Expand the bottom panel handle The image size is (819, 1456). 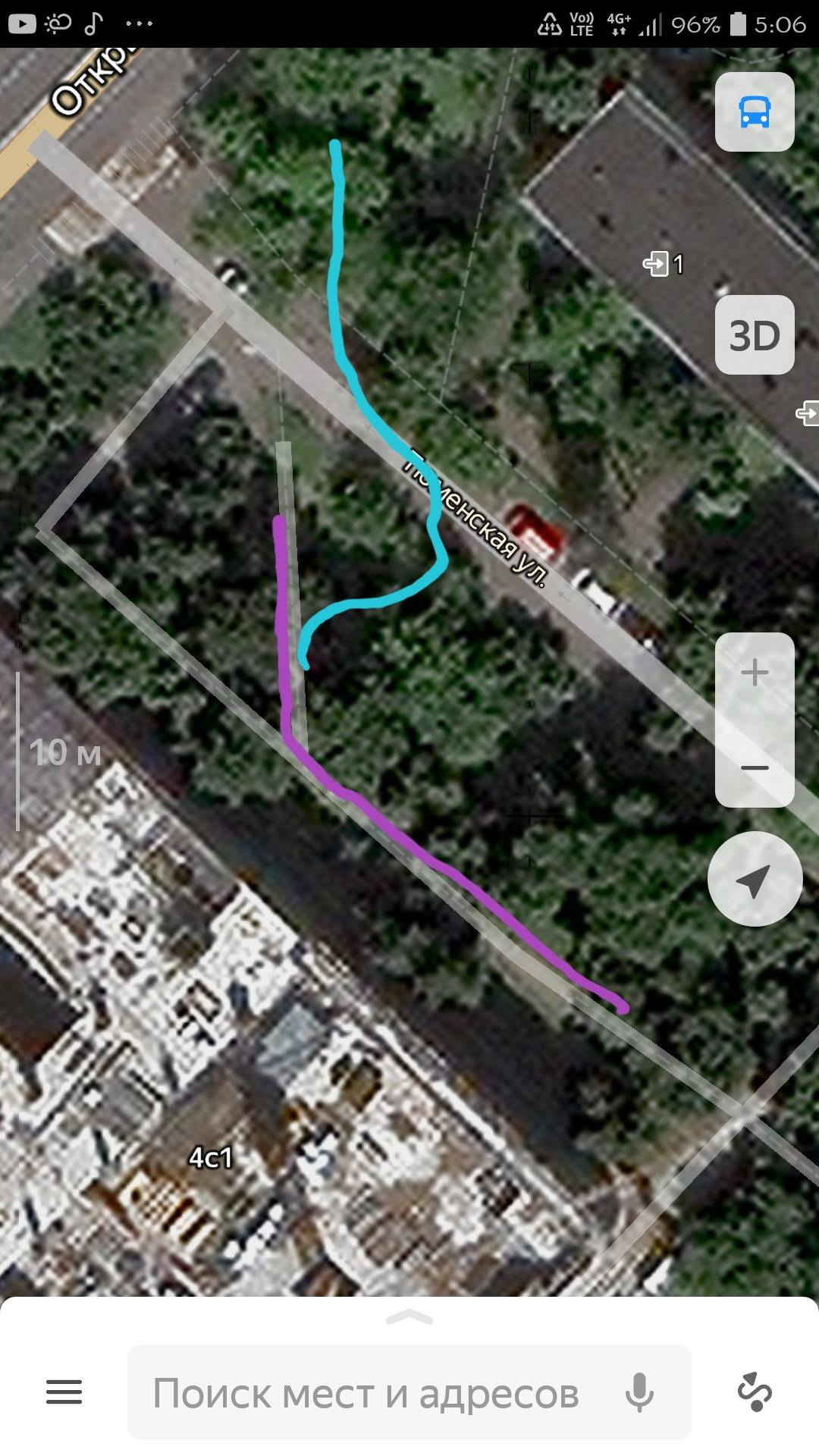pyautogui.click(x=409, y=1317)
